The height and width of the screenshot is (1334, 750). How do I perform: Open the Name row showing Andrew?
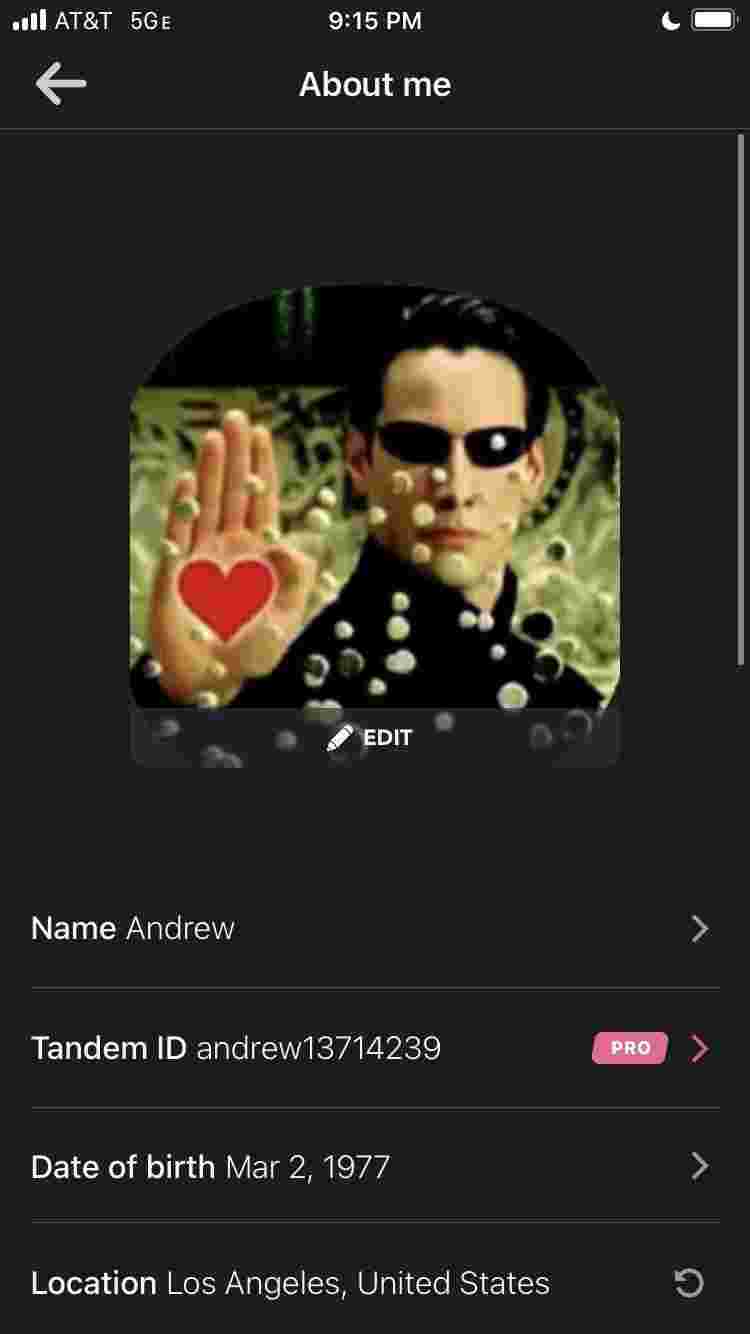374,928
